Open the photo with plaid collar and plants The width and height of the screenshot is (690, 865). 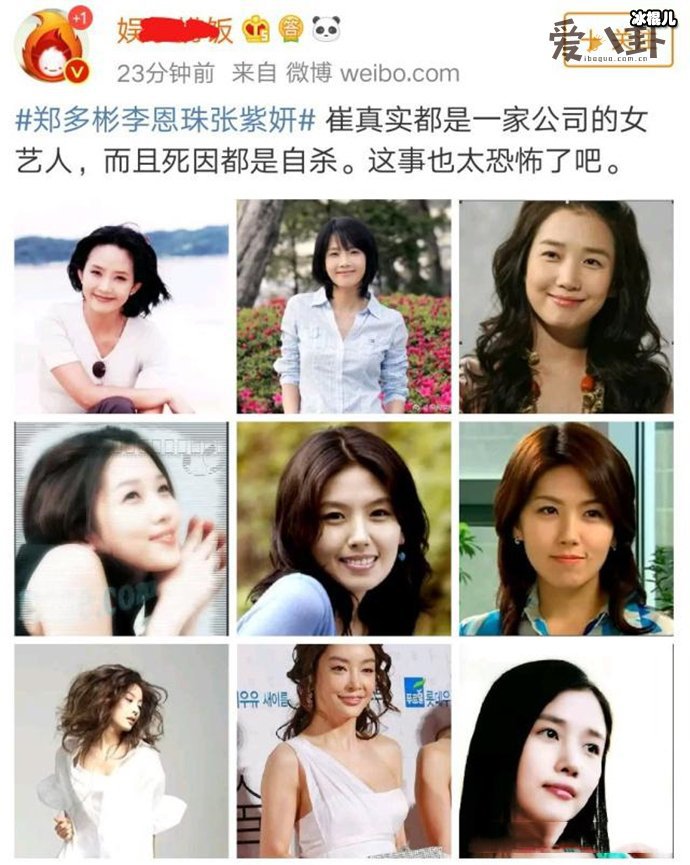click(566, 529)
